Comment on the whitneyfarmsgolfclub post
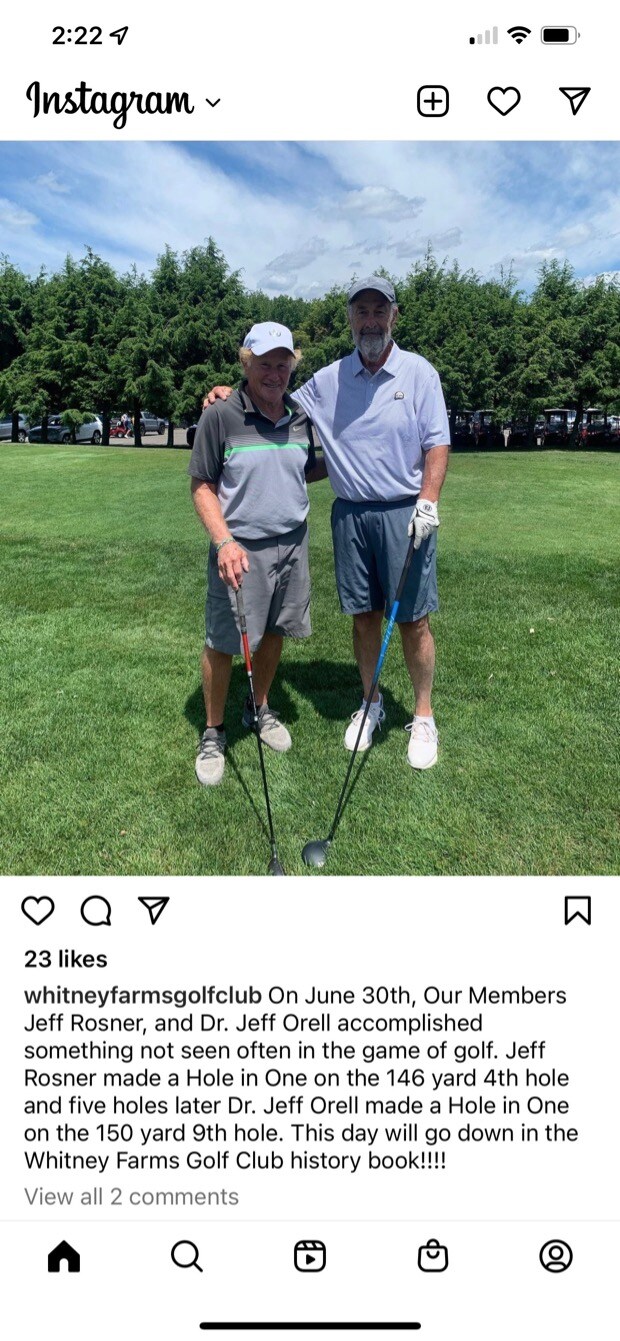The height and width of the screenshot is (1341, 620). [96, 910]
